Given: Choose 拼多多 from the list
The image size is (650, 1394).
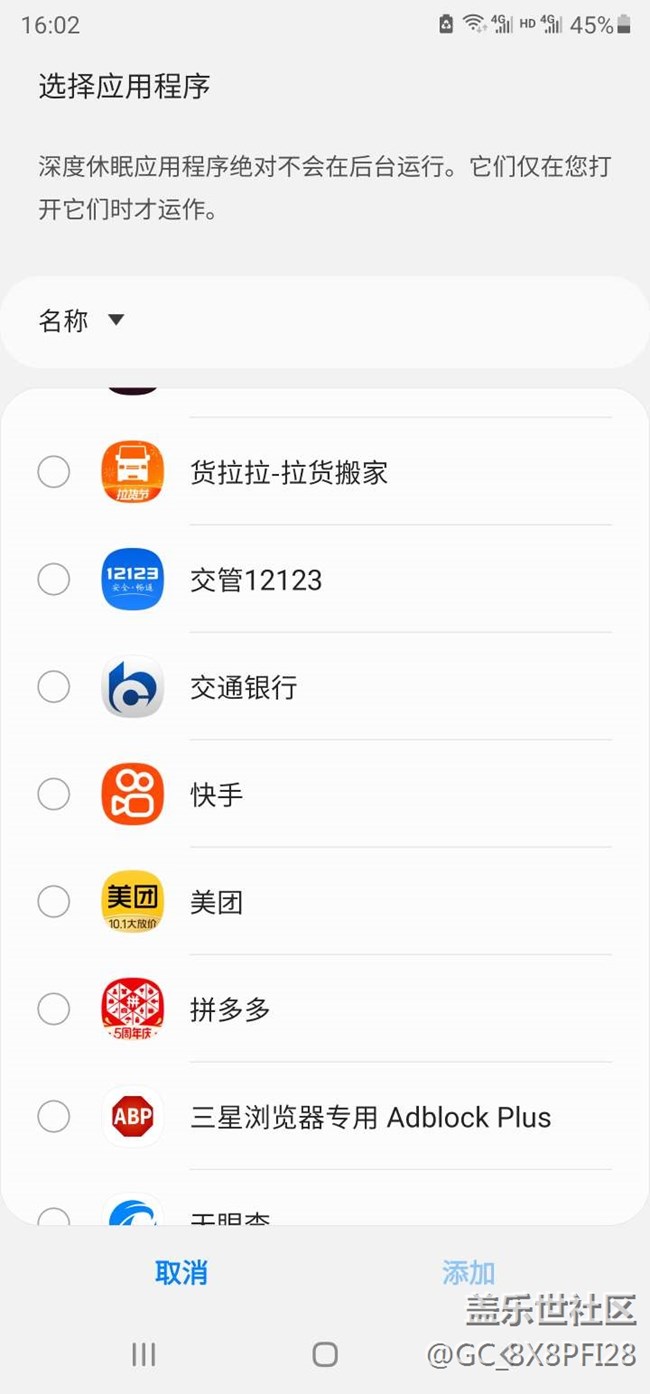Looking at the screenshot, I should [54, 1010].
